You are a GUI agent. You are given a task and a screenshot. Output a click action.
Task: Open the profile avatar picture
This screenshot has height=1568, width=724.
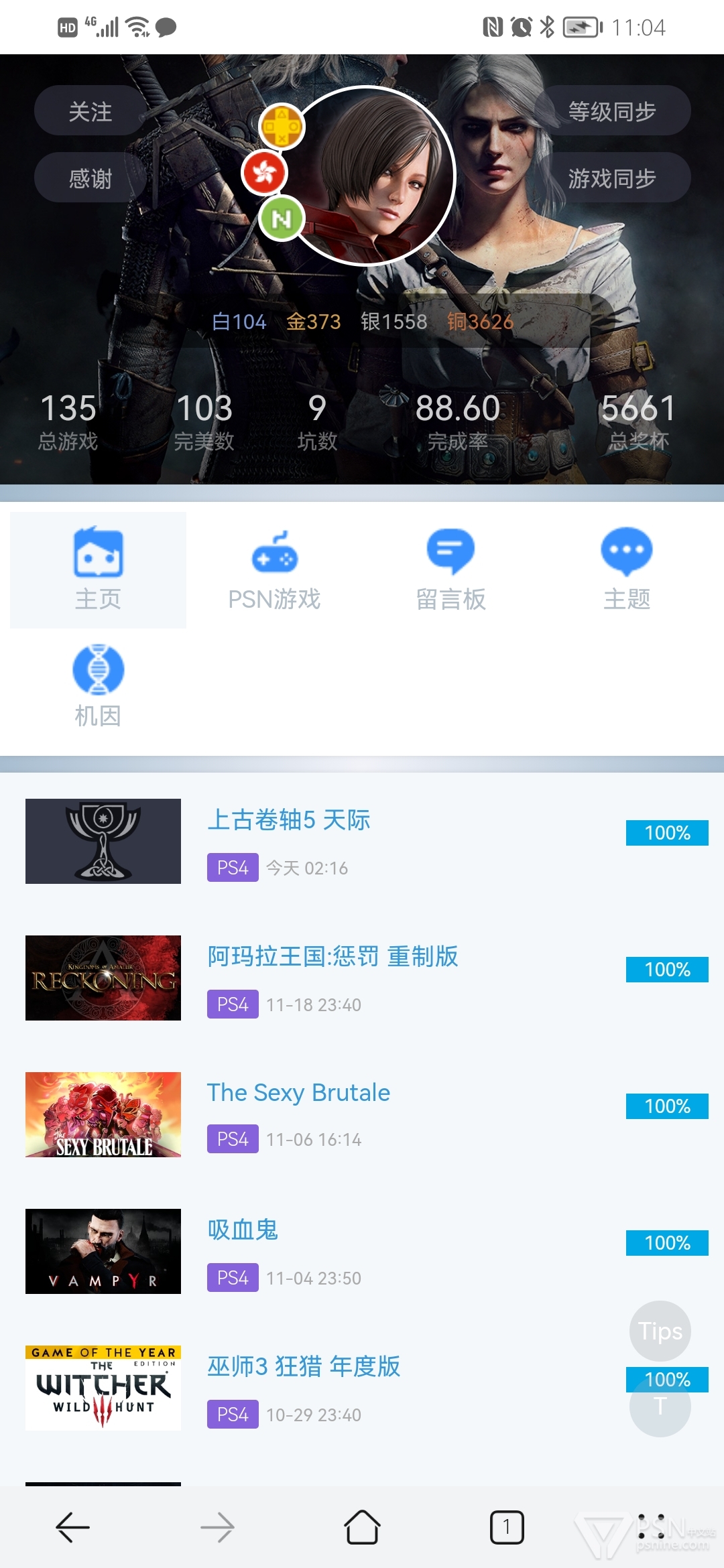pos(367,176)
